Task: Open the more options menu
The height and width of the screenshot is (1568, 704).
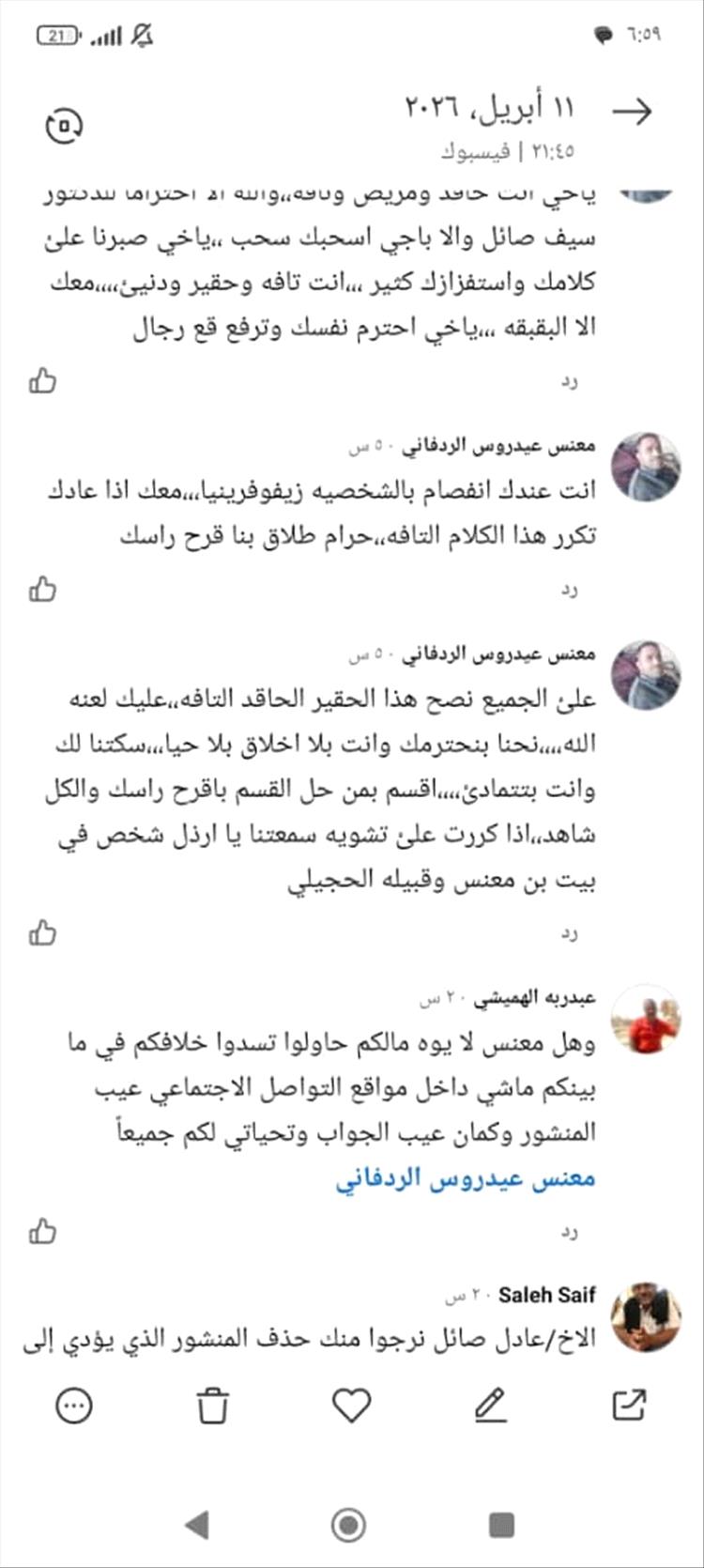Action: (74, 1406)
